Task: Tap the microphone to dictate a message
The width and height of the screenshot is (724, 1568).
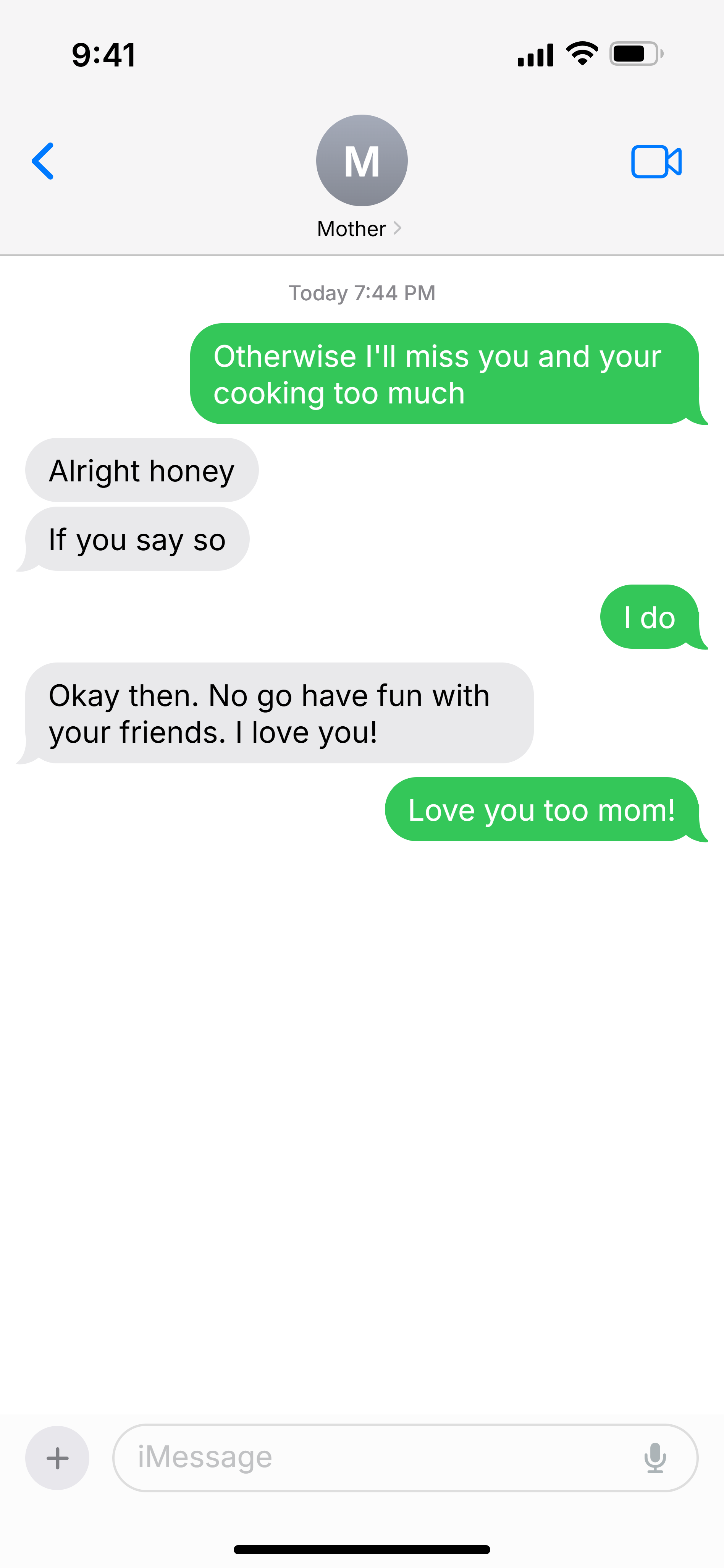Action: pyautogui.click(x=655, y=1458)
